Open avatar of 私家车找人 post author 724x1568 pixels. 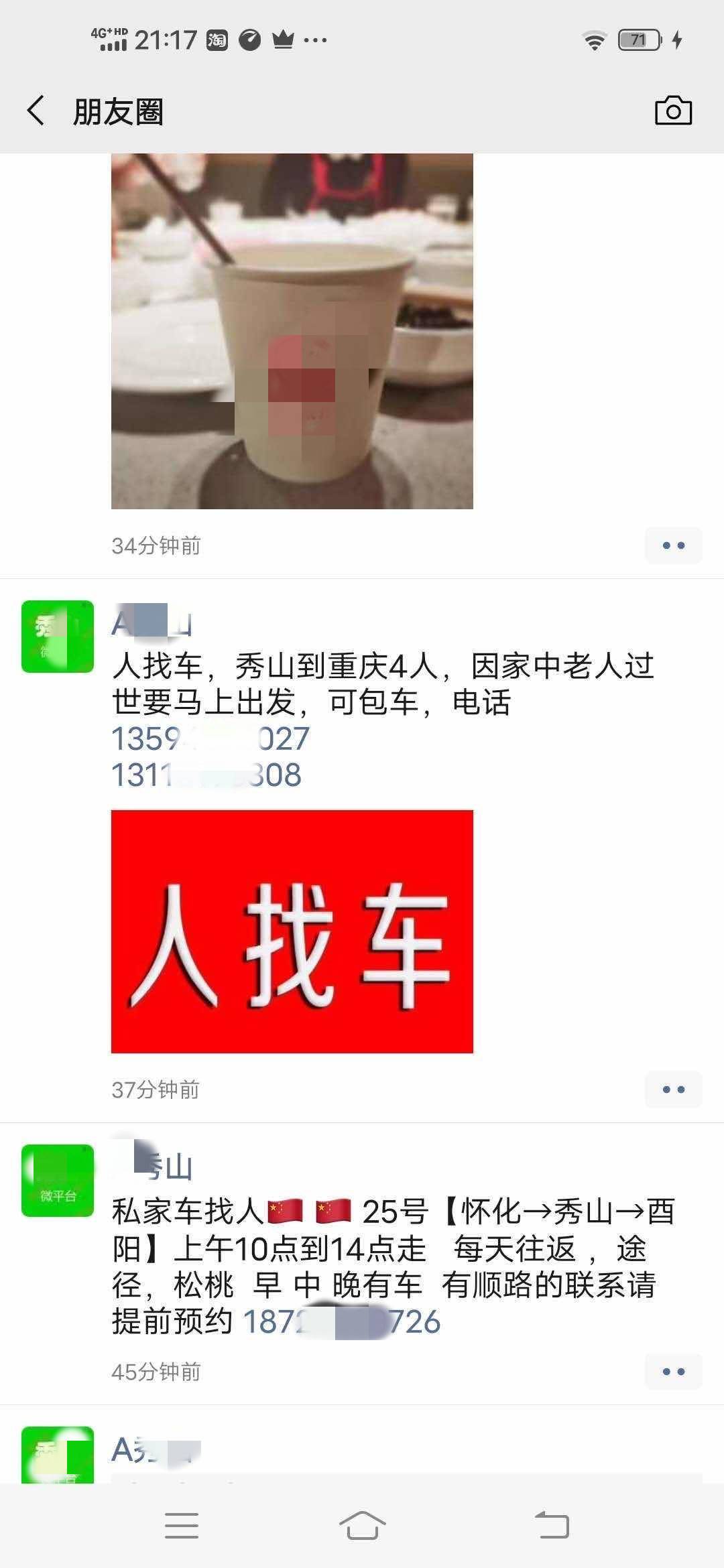tap(58, 1181)
